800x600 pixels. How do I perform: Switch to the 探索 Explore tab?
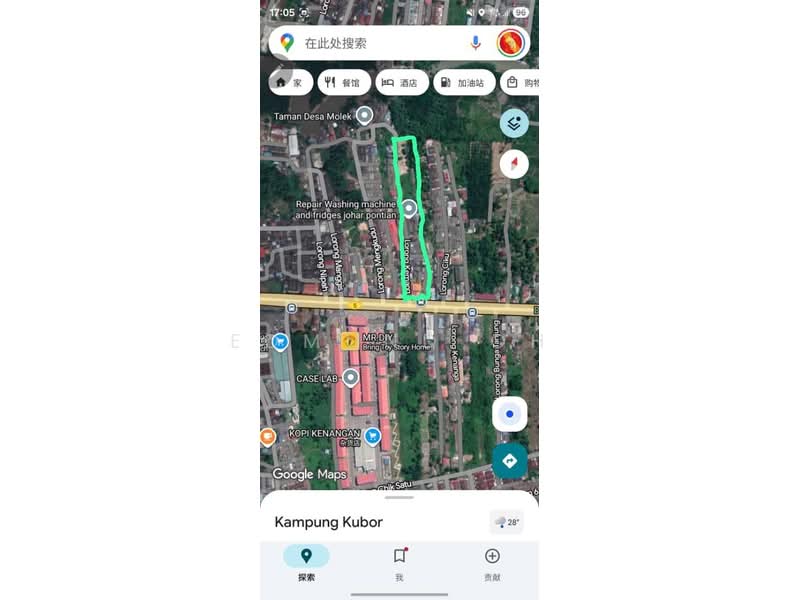pyautogui.click(x=306, y=563)
